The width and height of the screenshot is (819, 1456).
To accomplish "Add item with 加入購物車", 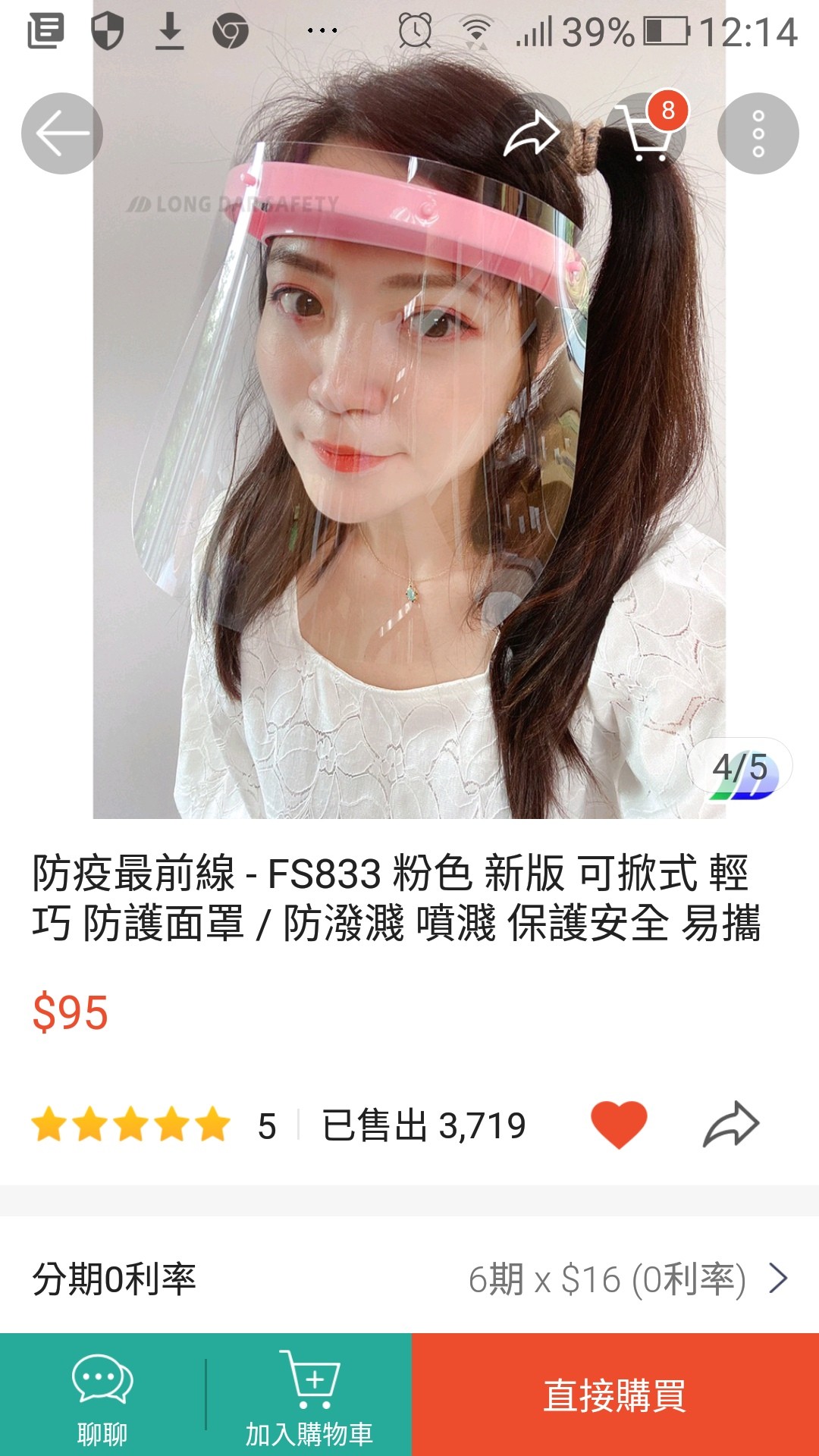I will coord(309,1395).
